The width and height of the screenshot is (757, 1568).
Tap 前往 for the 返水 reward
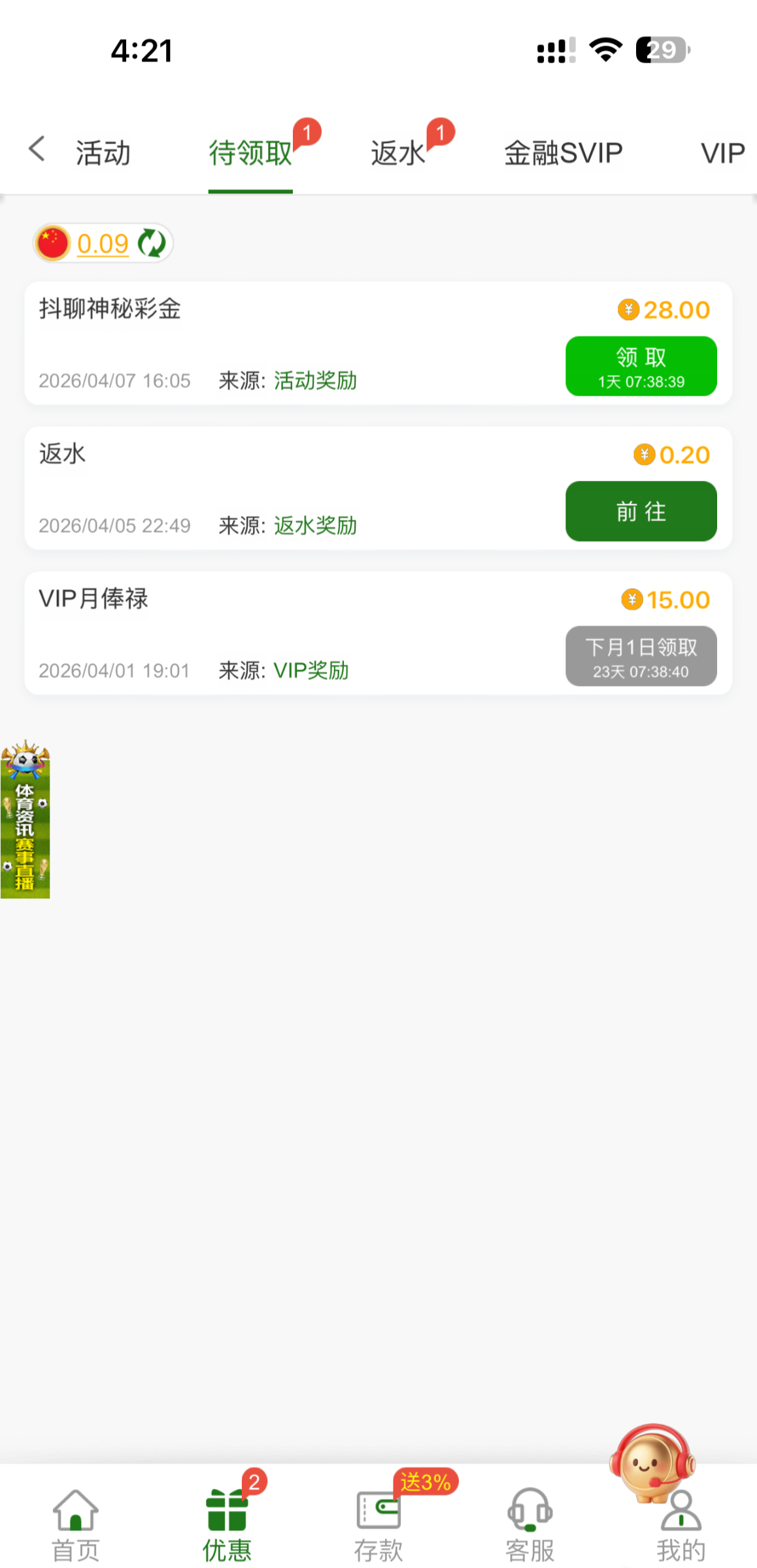pos(641,511)
